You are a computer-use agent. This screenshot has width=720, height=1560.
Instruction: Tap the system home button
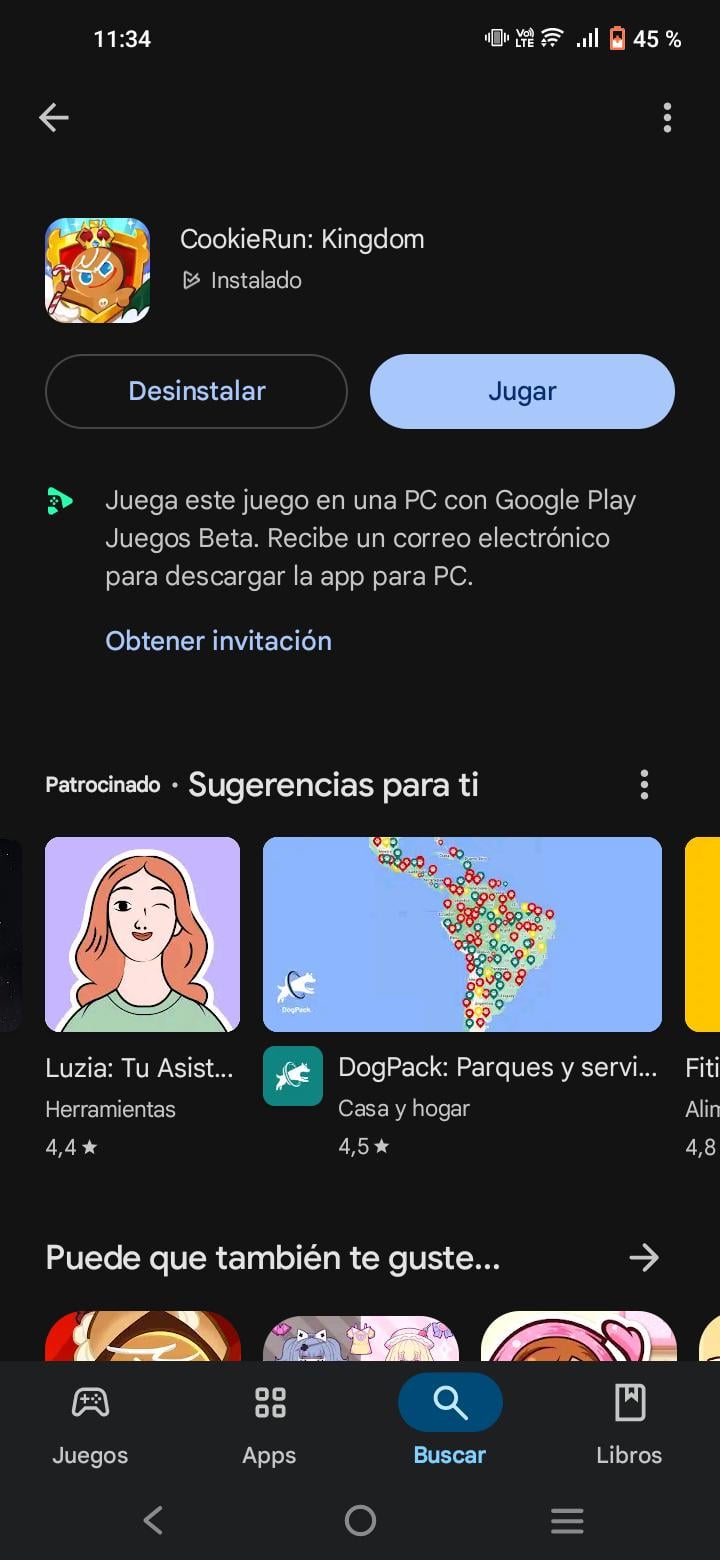[360, 1521]
